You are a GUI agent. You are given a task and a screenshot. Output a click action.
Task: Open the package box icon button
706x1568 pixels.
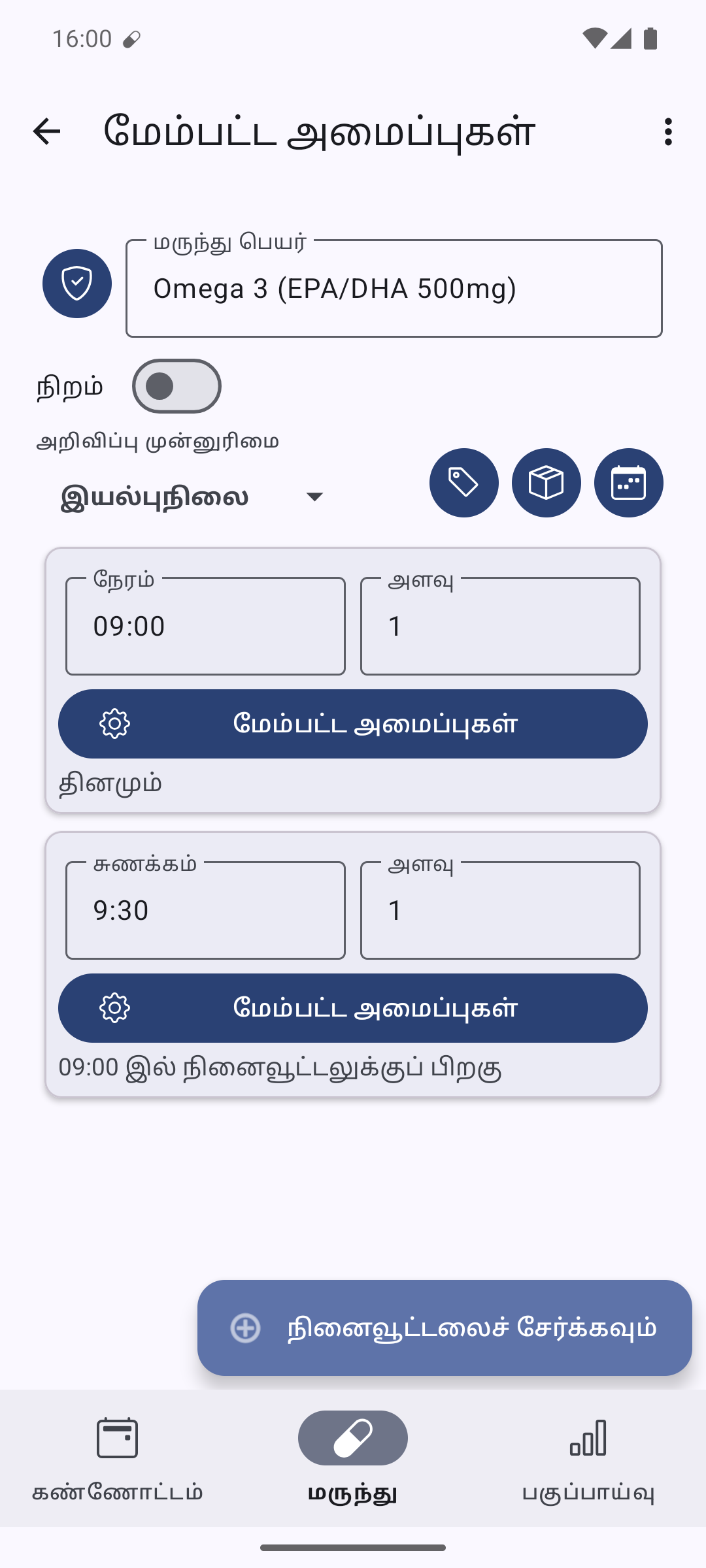point(546,483)
